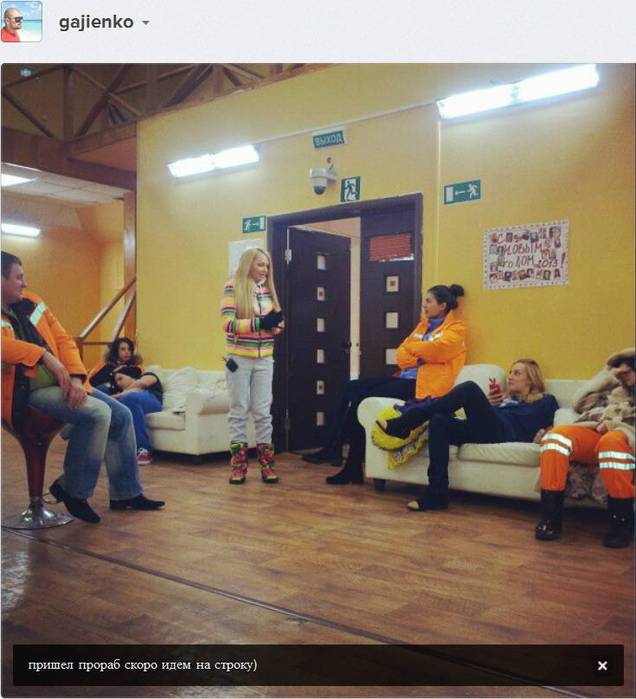Image resolution: width=636 pixels, height=699 pixels.
Task: Expand the gajienko username dropdown
Action: [146, 23]
